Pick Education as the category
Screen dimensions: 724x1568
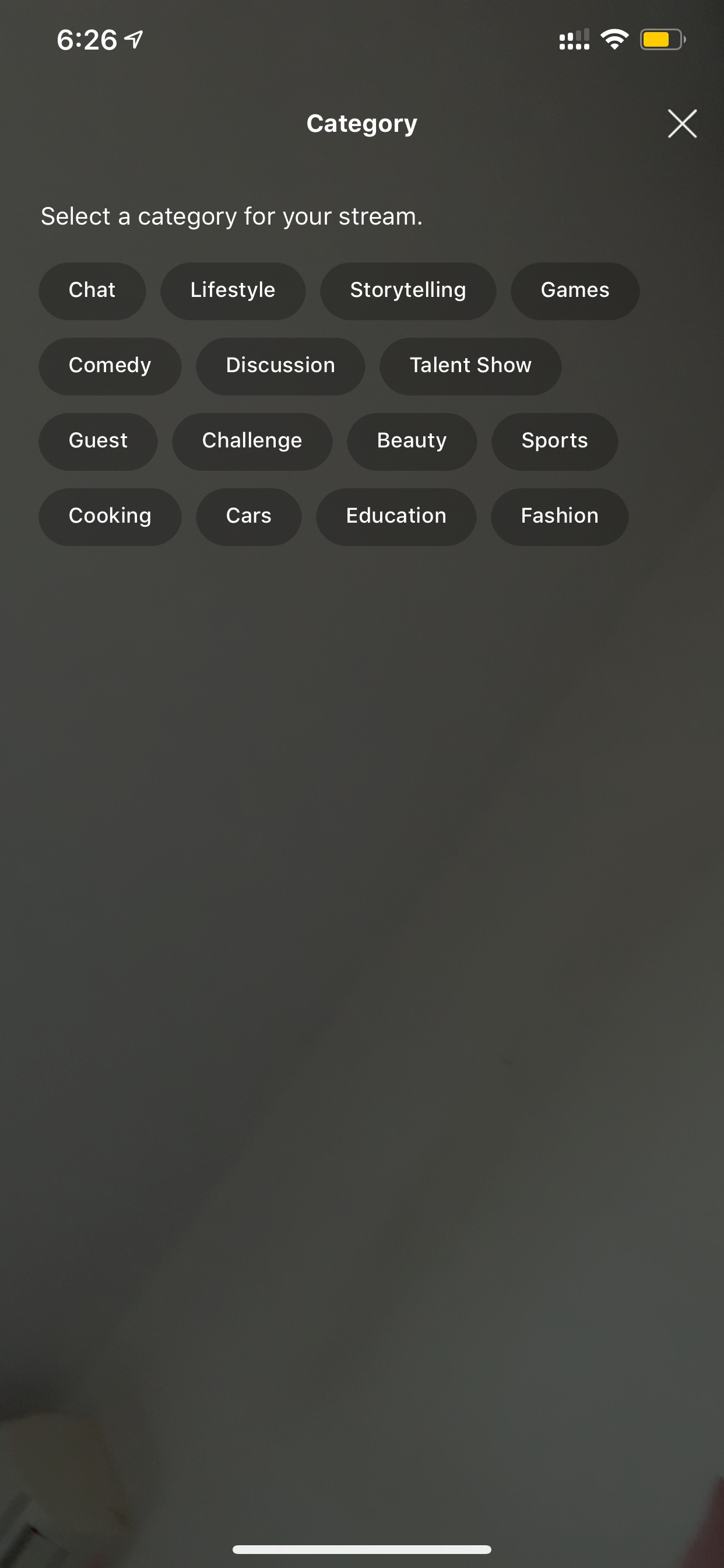[396, 517]
